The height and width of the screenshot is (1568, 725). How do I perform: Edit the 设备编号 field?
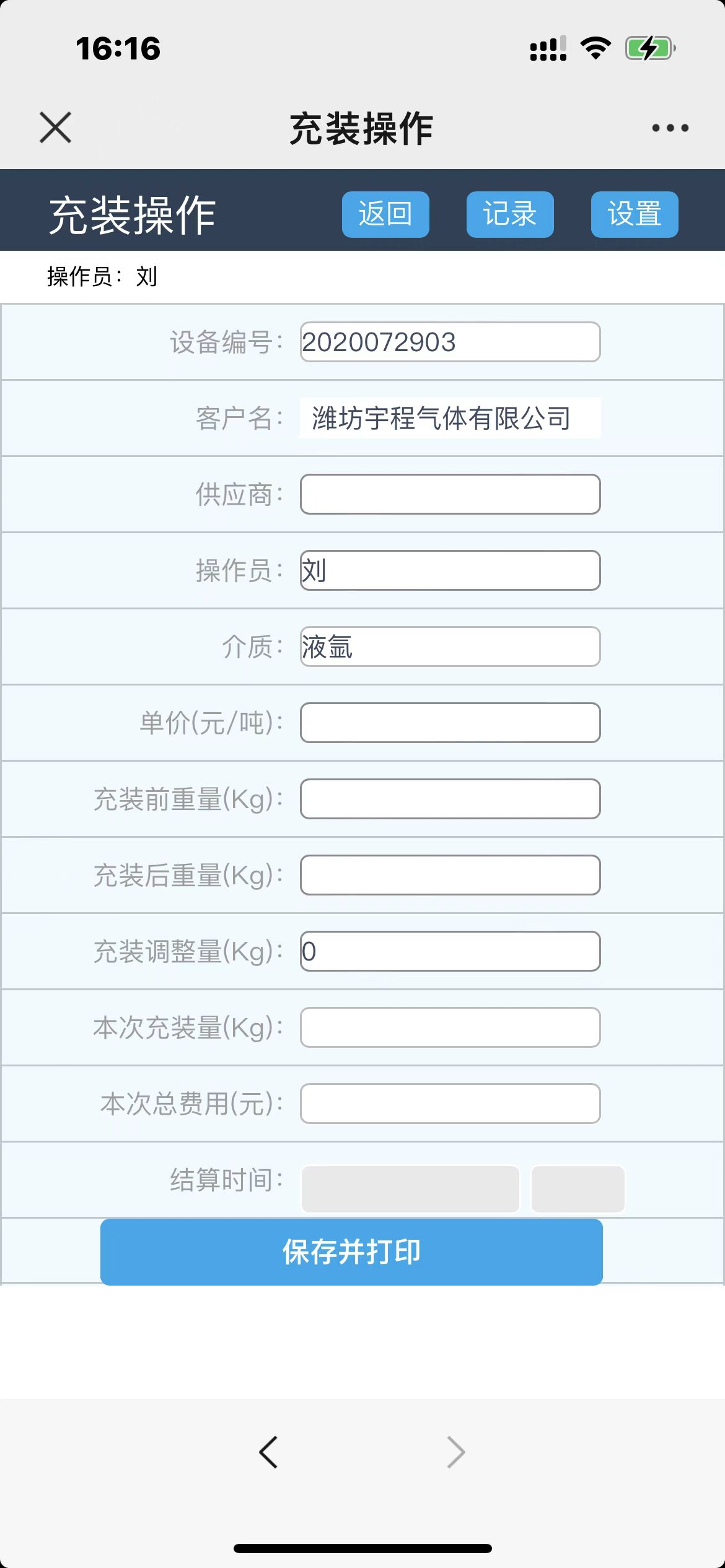click(450, 342)
